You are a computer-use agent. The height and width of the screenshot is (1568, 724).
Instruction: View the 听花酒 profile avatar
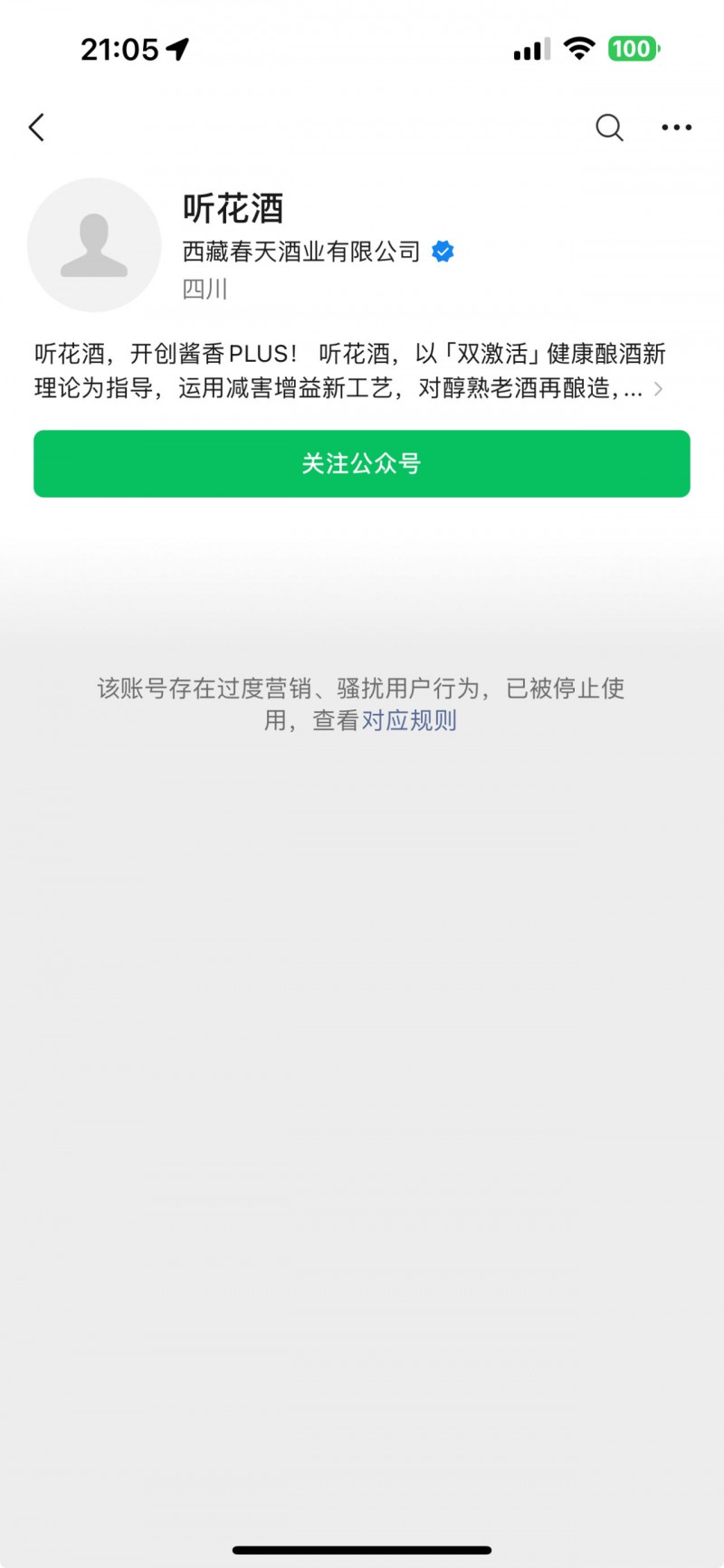pos(94,245)
